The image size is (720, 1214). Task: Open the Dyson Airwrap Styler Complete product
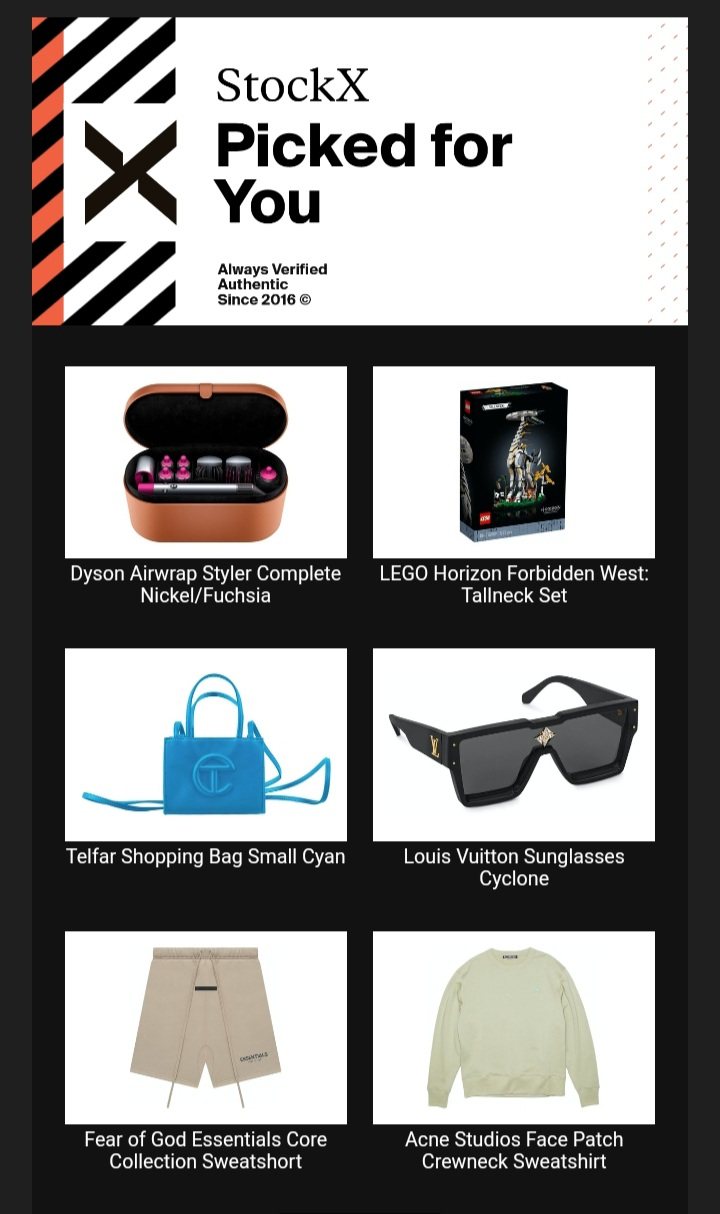click(206, 462)
